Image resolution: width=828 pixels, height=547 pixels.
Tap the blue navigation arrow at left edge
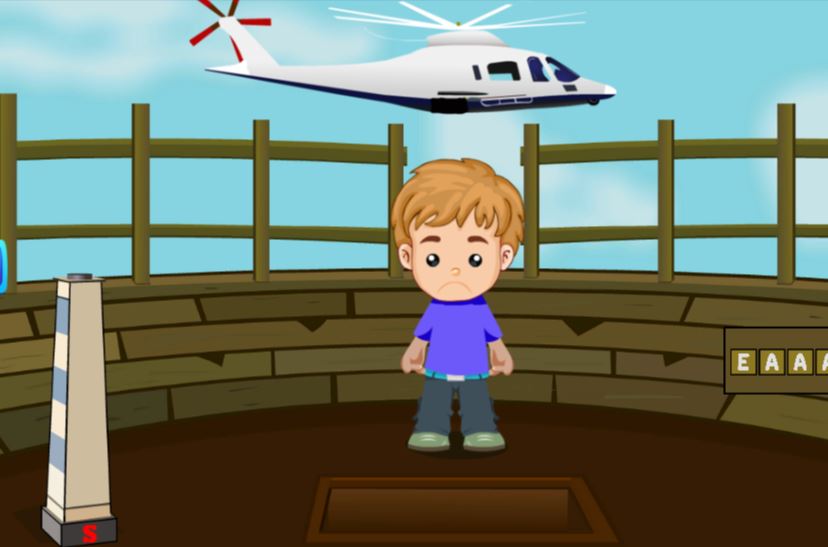coord(3,266)
